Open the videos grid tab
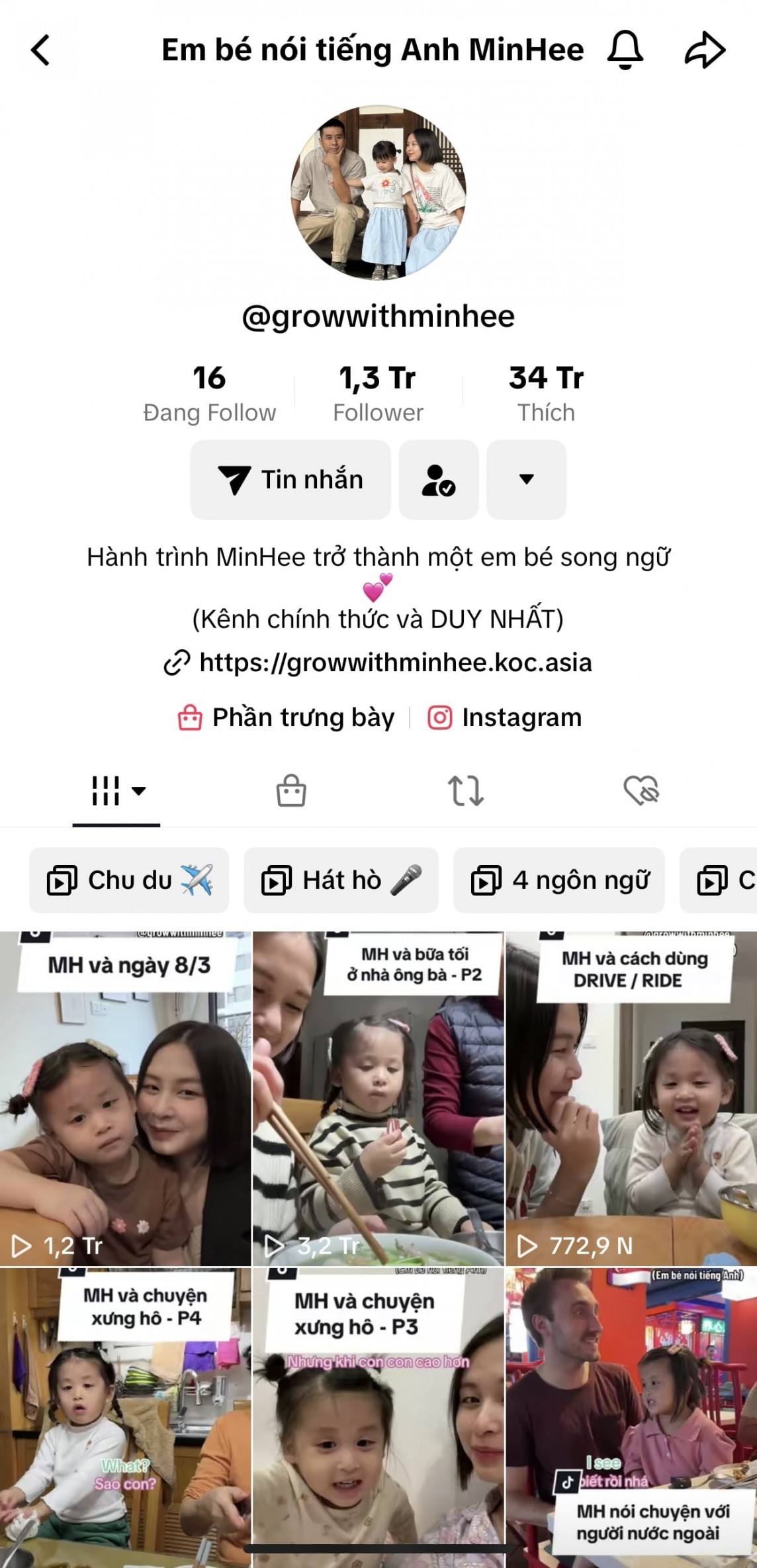This screenshot has width=757, height=1568. 116,790
